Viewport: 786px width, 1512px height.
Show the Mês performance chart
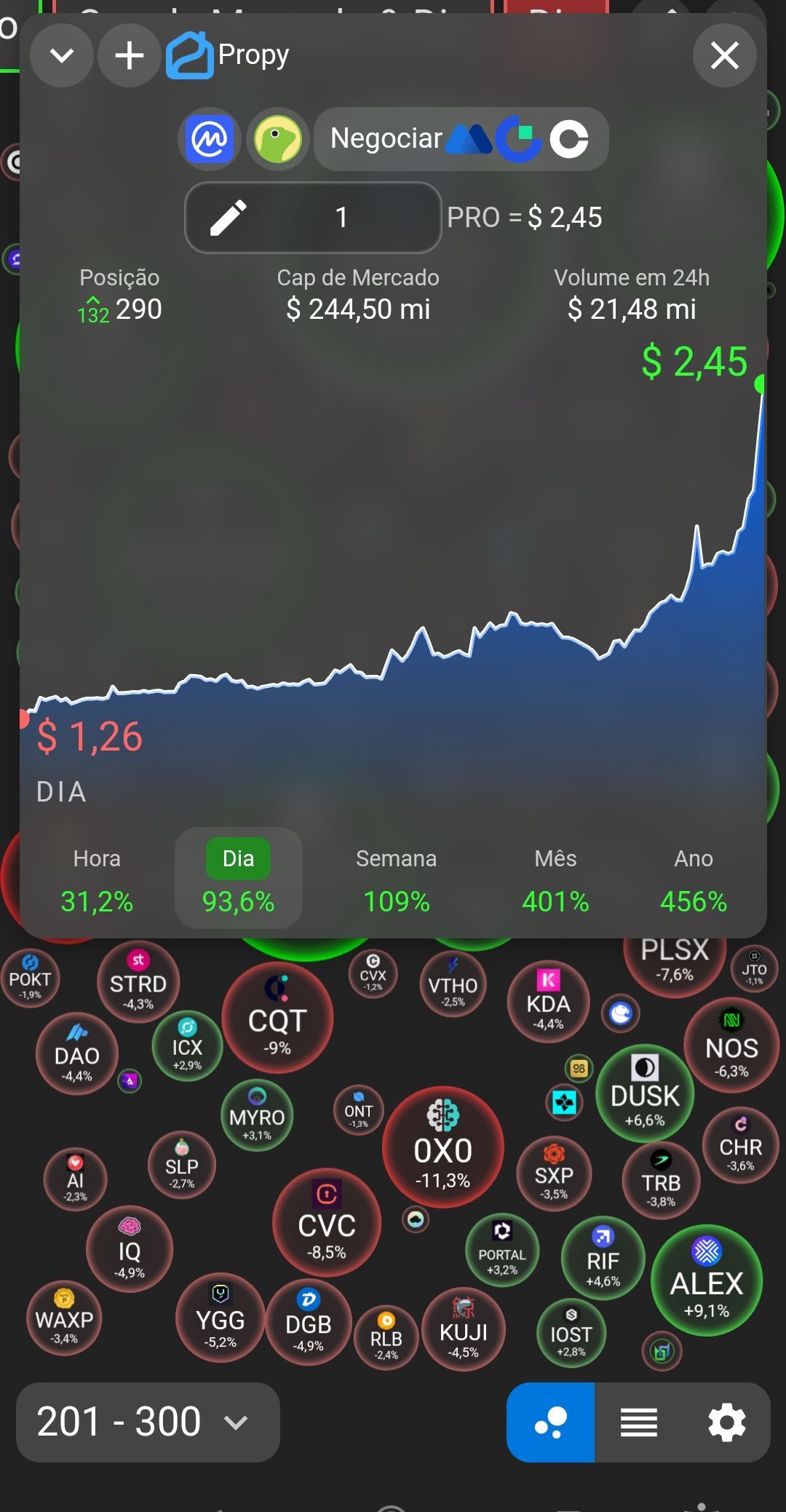tap(555, 879)
